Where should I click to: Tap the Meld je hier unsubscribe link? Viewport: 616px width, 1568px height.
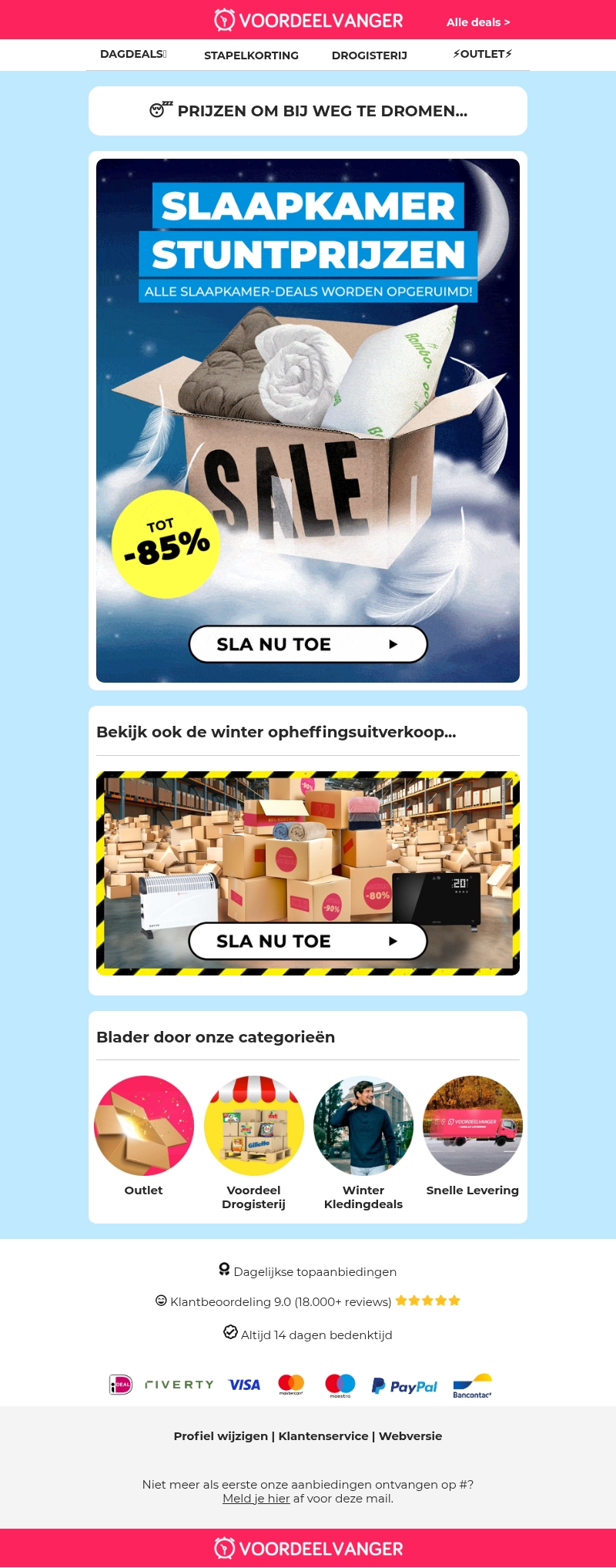(x=256, y=1499)
